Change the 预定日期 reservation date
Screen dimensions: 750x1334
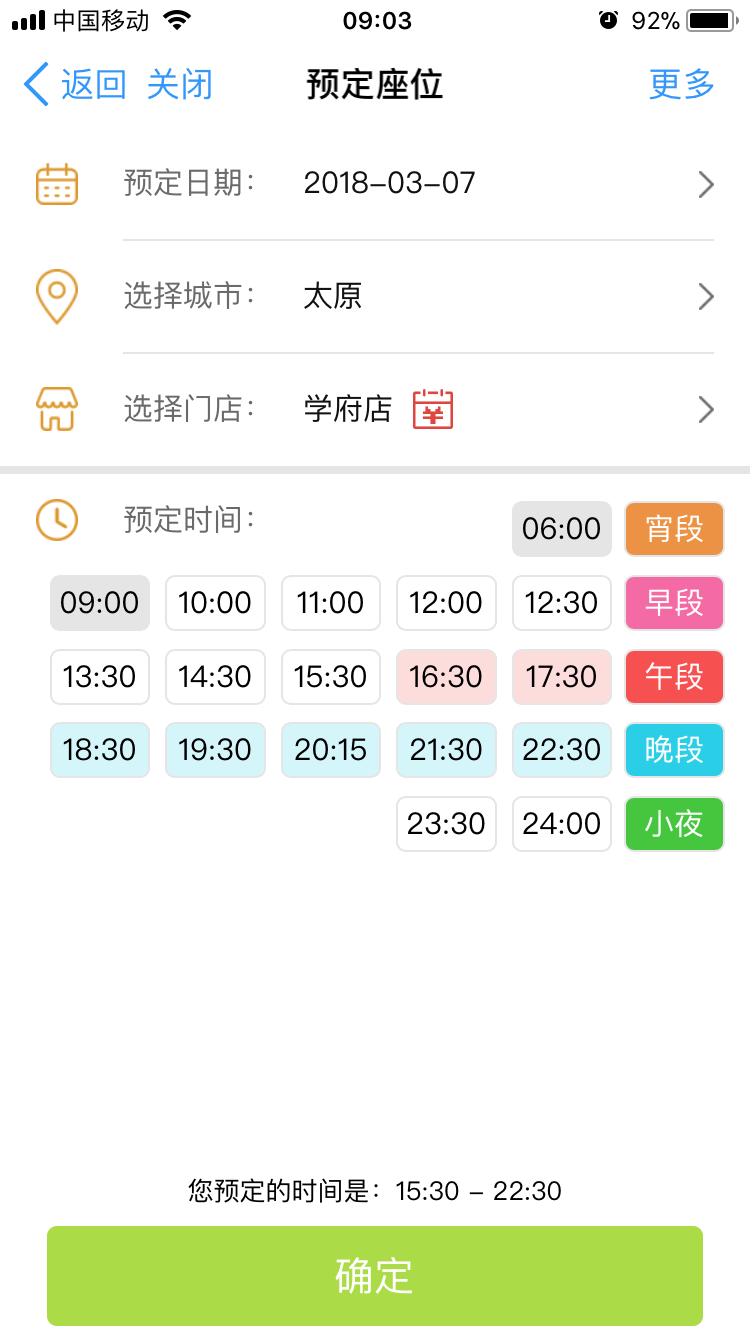tap(418, 184)
